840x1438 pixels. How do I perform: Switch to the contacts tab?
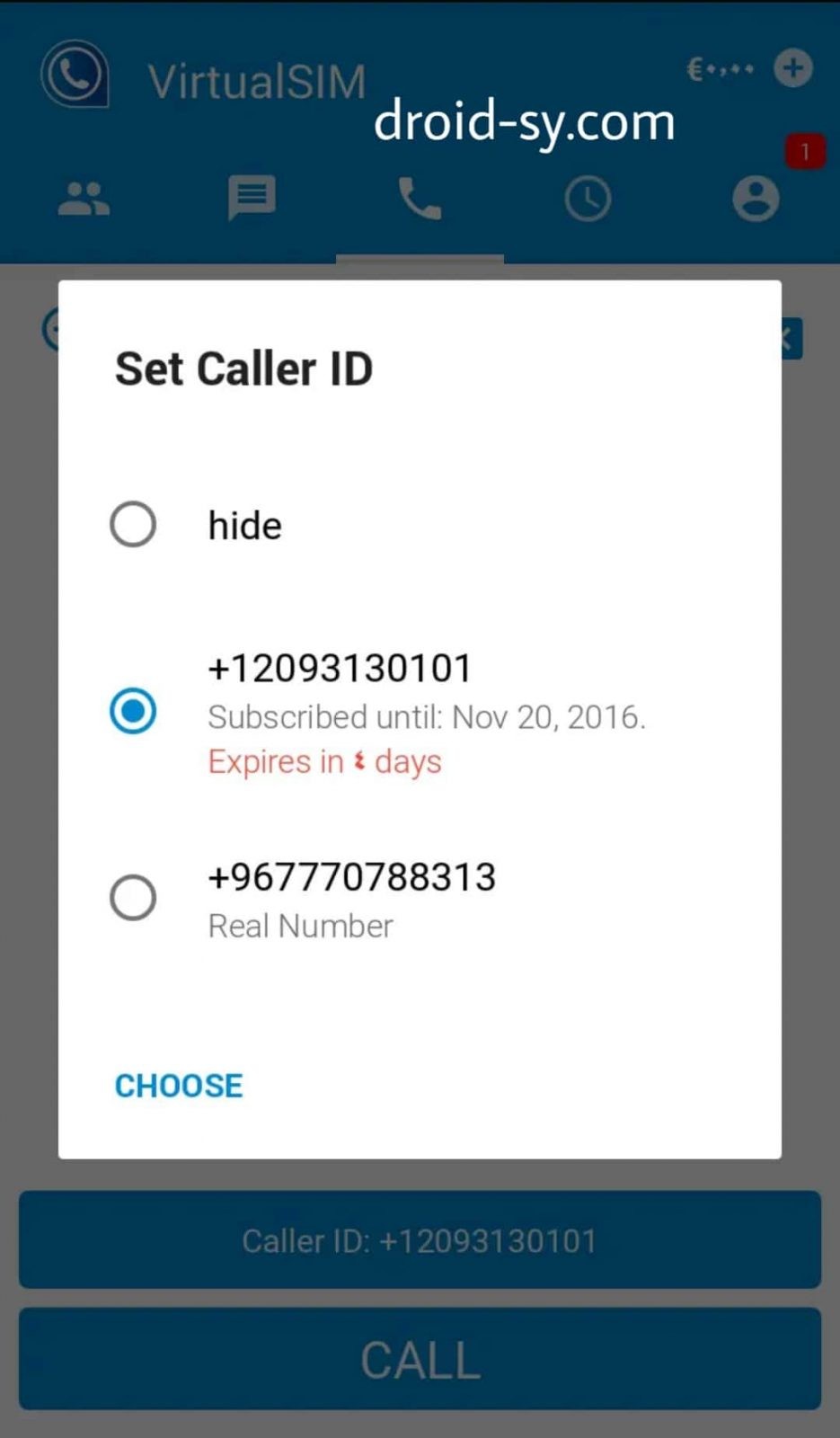(84, 200)
